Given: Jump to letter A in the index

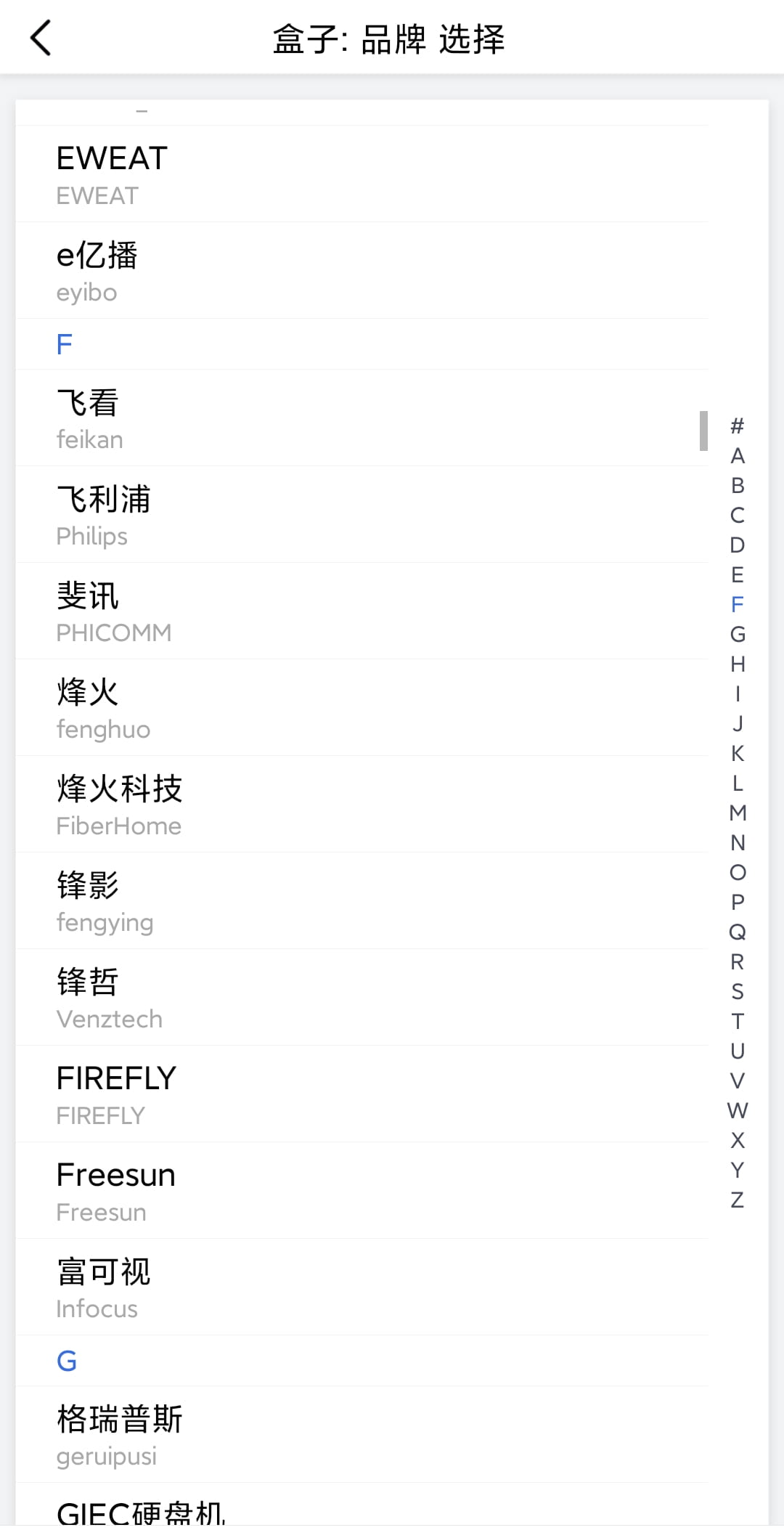Looking at the screenshot, I should click(x=738, y=455).
